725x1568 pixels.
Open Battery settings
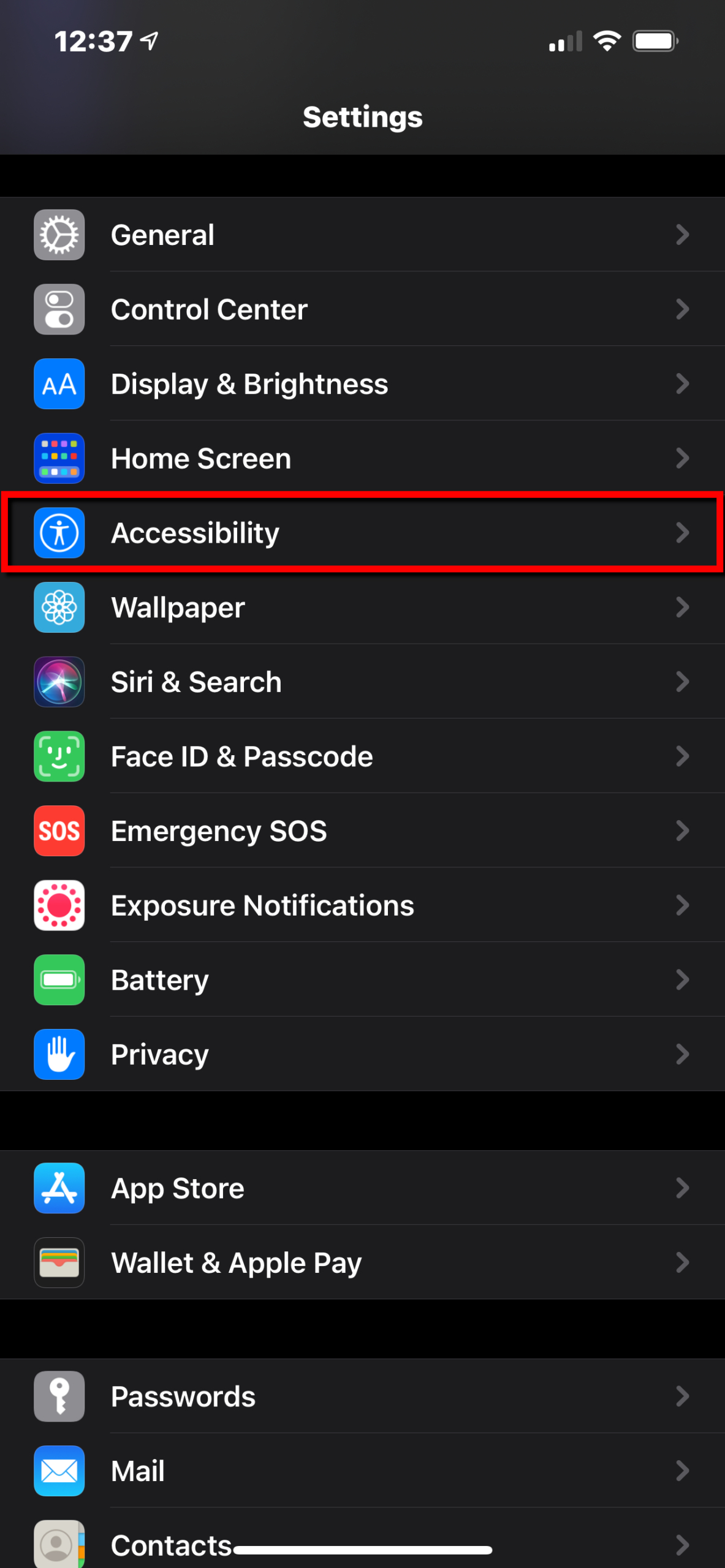(362, 980)
